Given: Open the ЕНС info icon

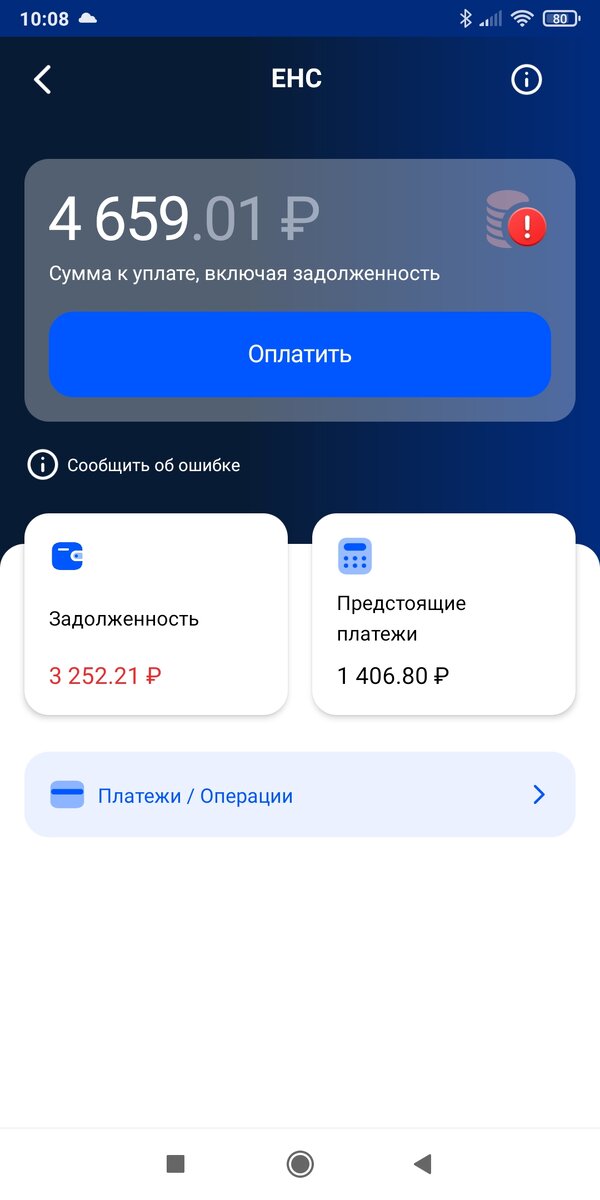Looking at the screenshot, I should 526,80.
